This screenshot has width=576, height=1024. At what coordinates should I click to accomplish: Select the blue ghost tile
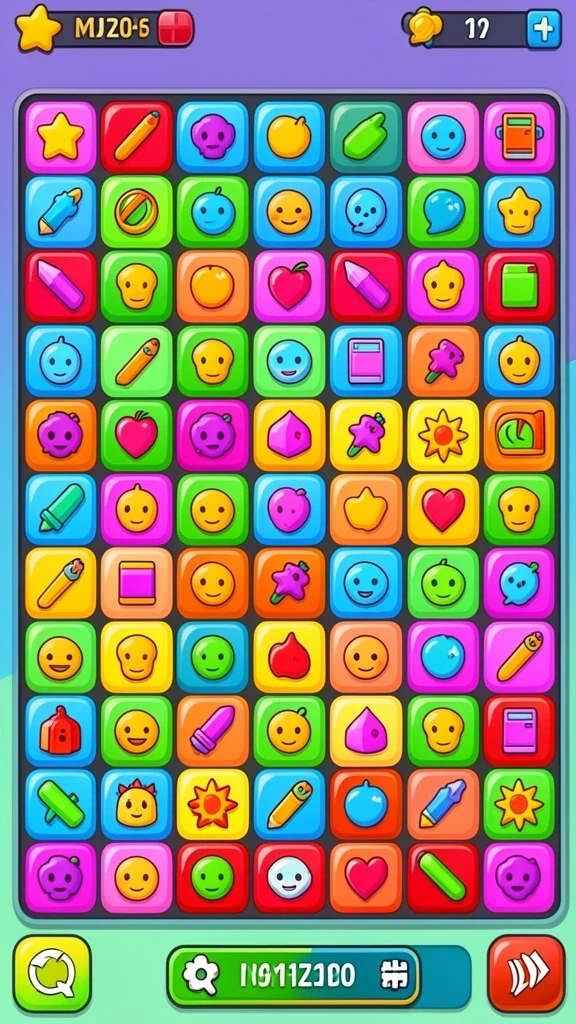point(366,212)
